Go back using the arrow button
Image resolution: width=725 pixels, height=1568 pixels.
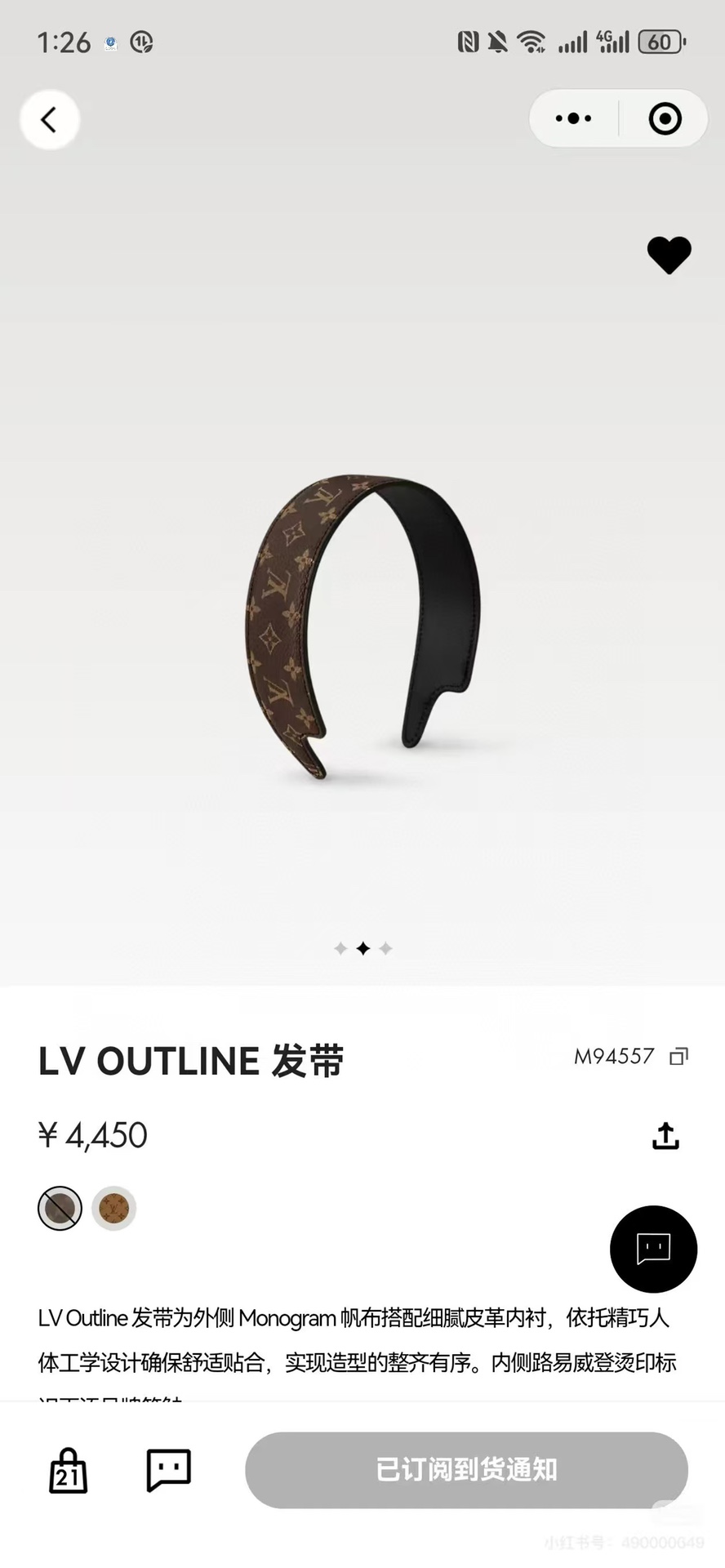tap(50, 119)
